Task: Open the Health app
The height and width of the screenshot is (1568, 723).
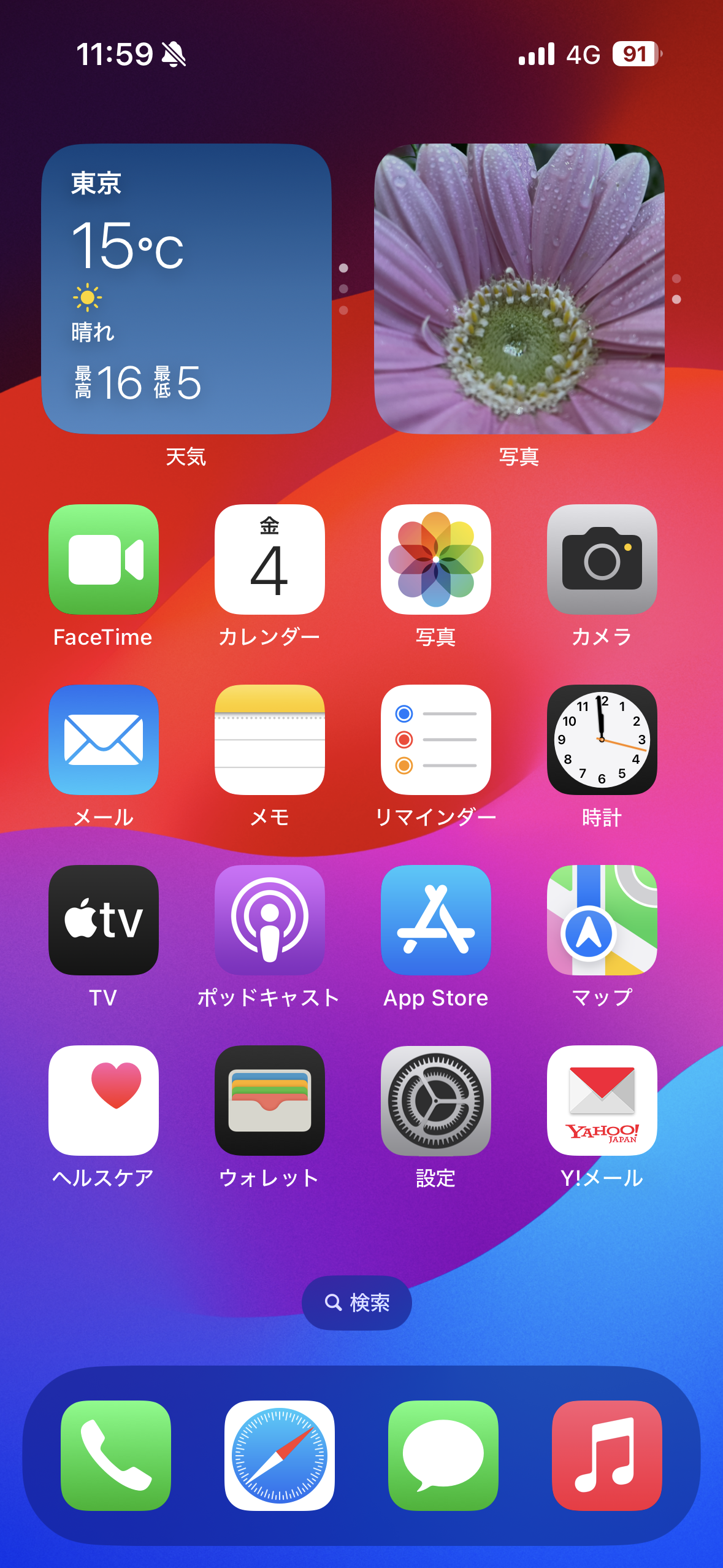Action: pyautogui.click(x=104, y=1101)
